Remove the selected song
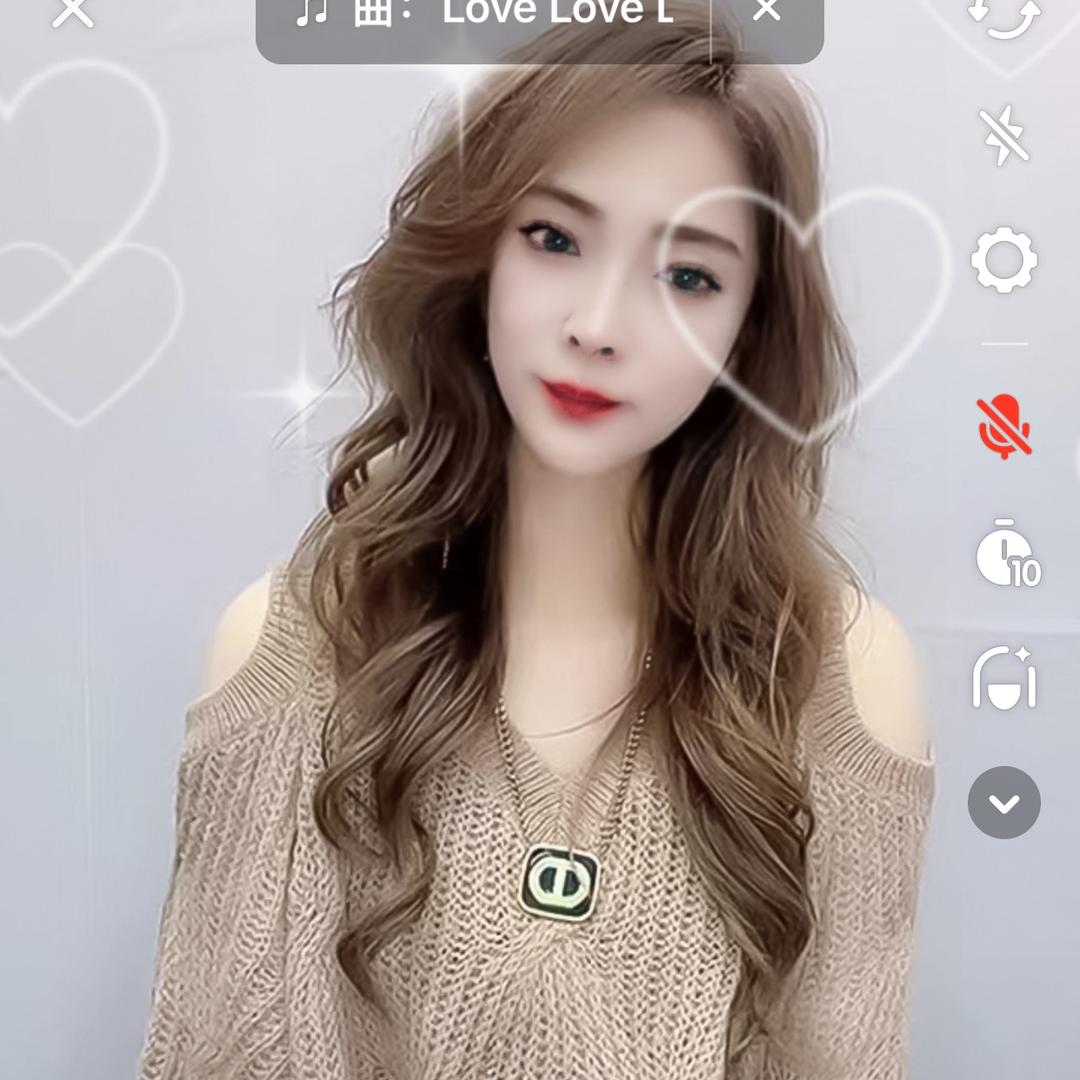Viewport: 1080px width, 1080px height. click(x=766, y=12)
